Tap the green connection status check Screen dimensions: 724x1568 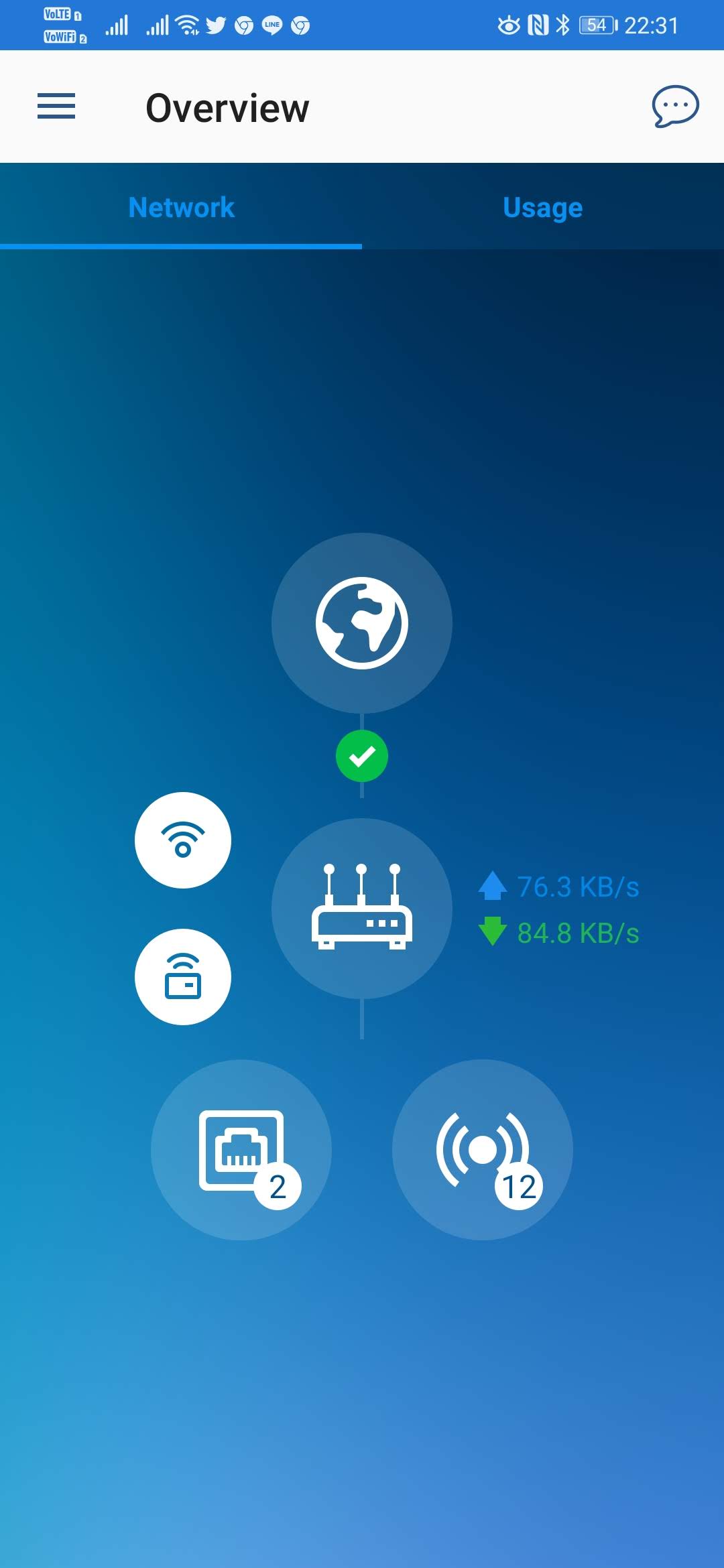(x=362, y=757)
